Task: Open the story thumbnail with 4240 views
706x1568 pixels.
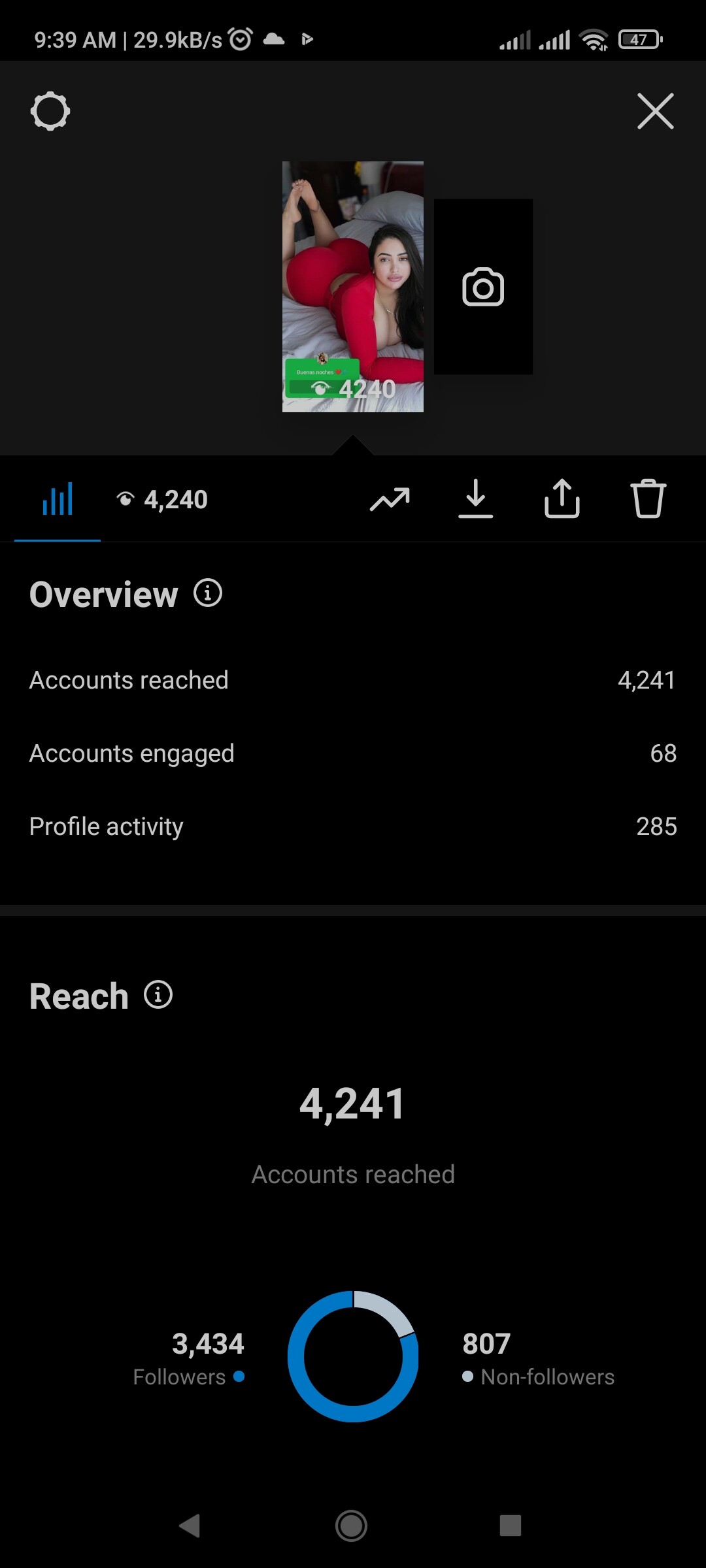Action: 353,287
